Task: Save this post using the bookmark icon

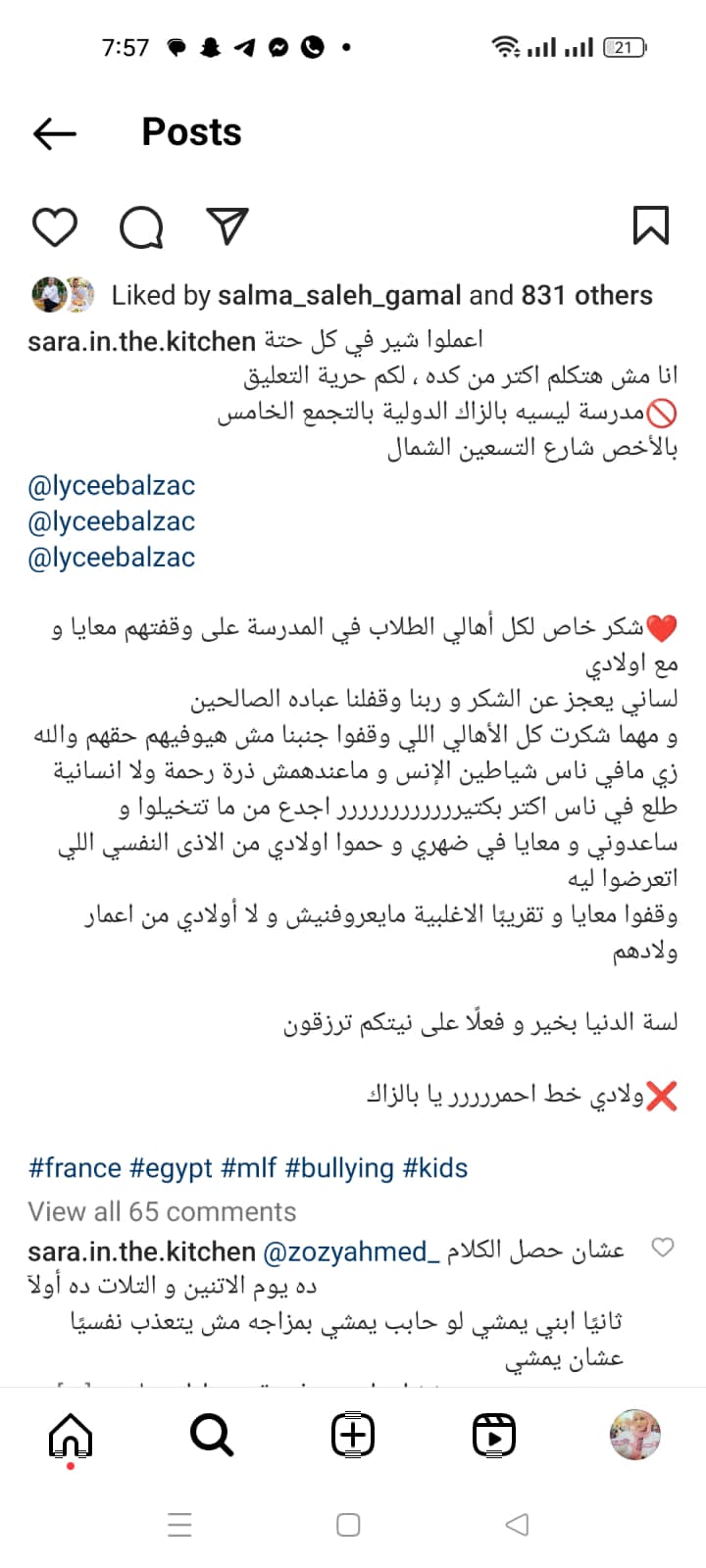Action: pos(650,225)
